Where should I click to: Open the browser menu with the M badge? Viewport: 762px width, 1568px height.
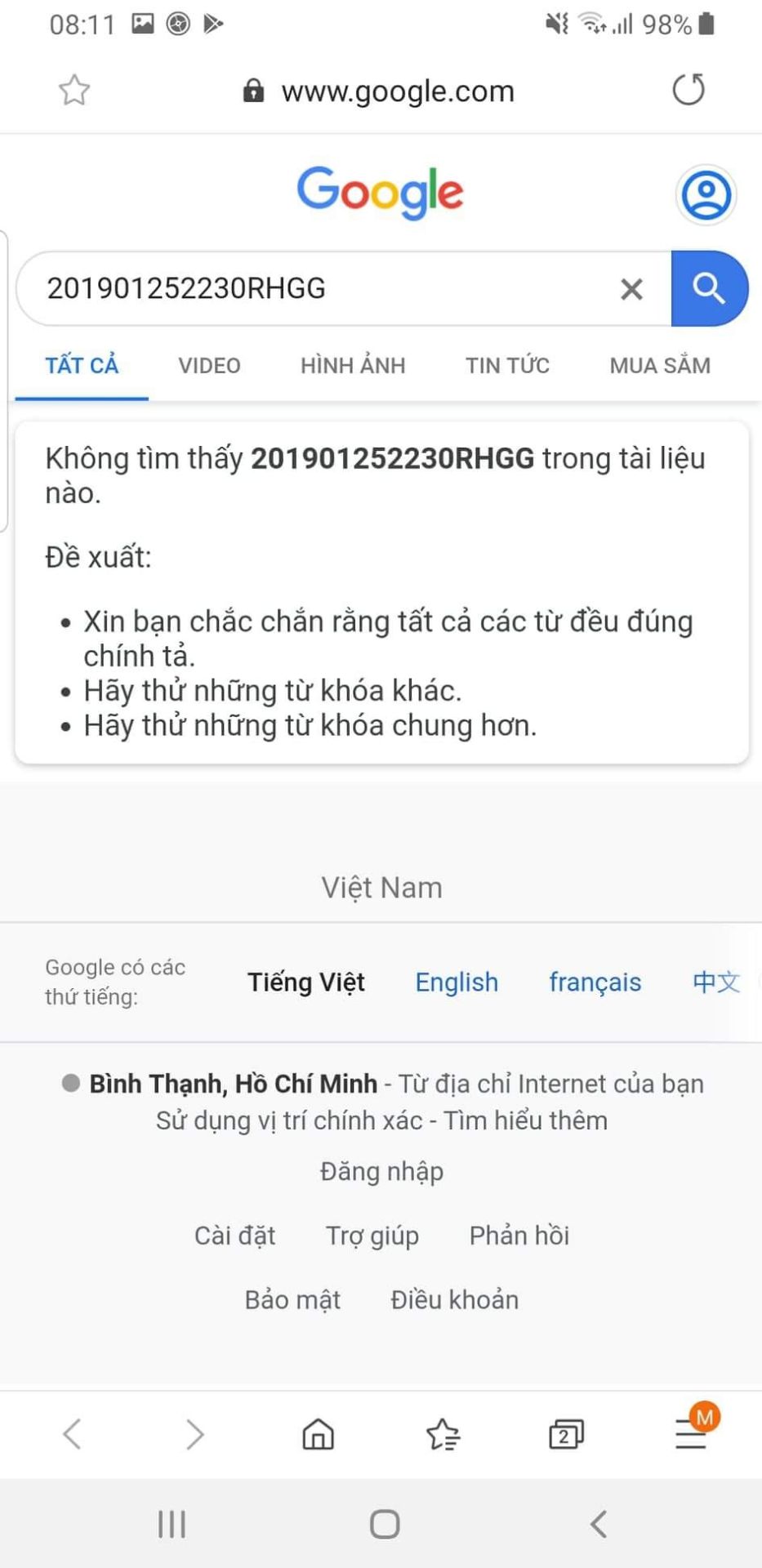[690, 1436]
